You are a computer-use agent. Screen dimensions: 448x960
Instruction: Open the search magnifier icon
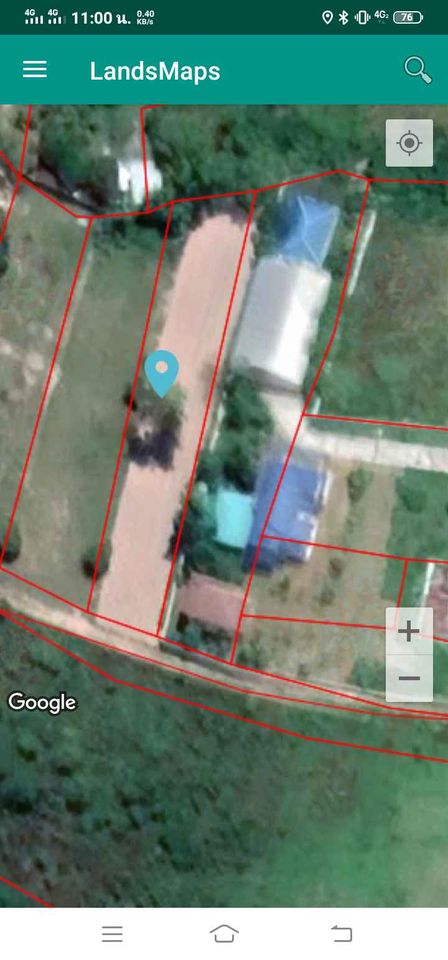[x=417, y=70]
